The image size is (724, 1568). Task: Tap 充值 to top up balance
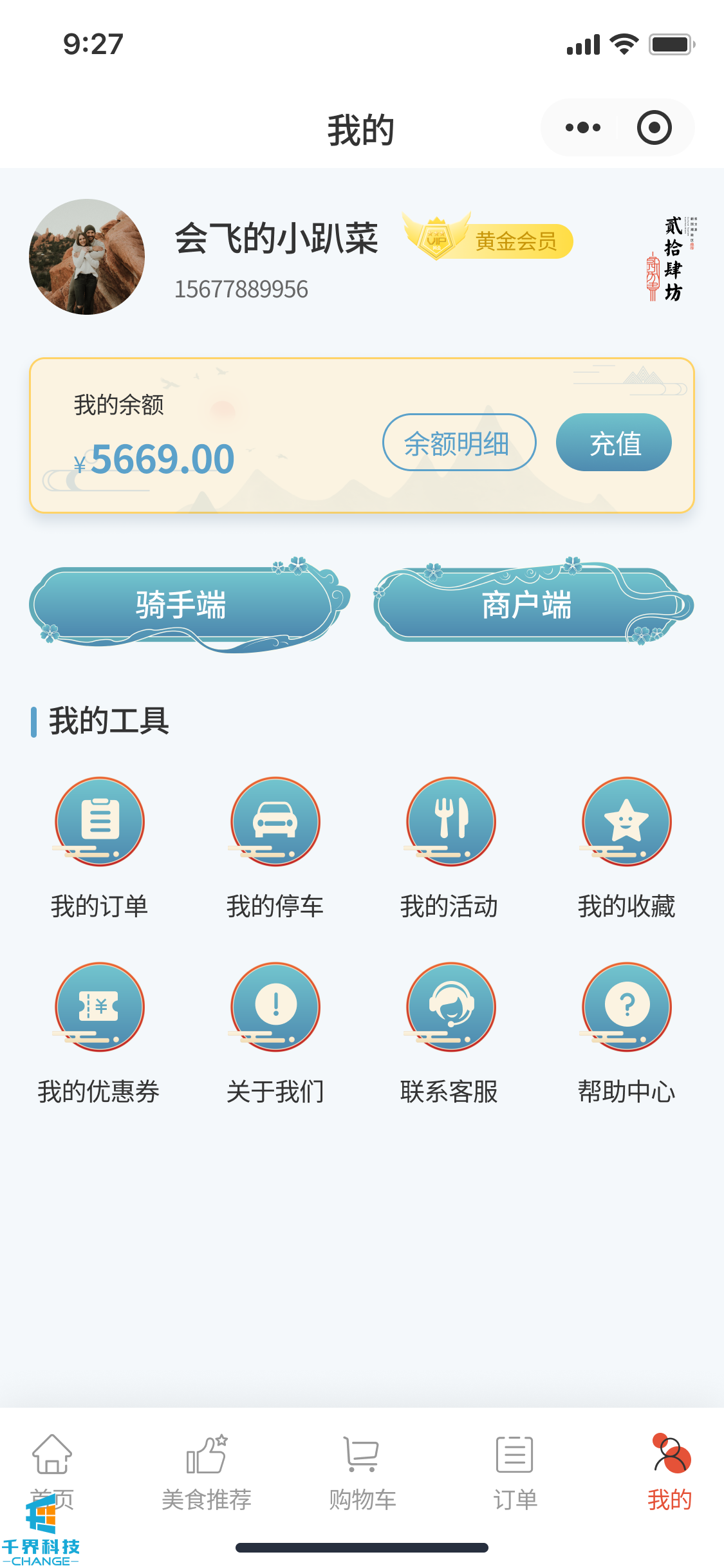614,443
